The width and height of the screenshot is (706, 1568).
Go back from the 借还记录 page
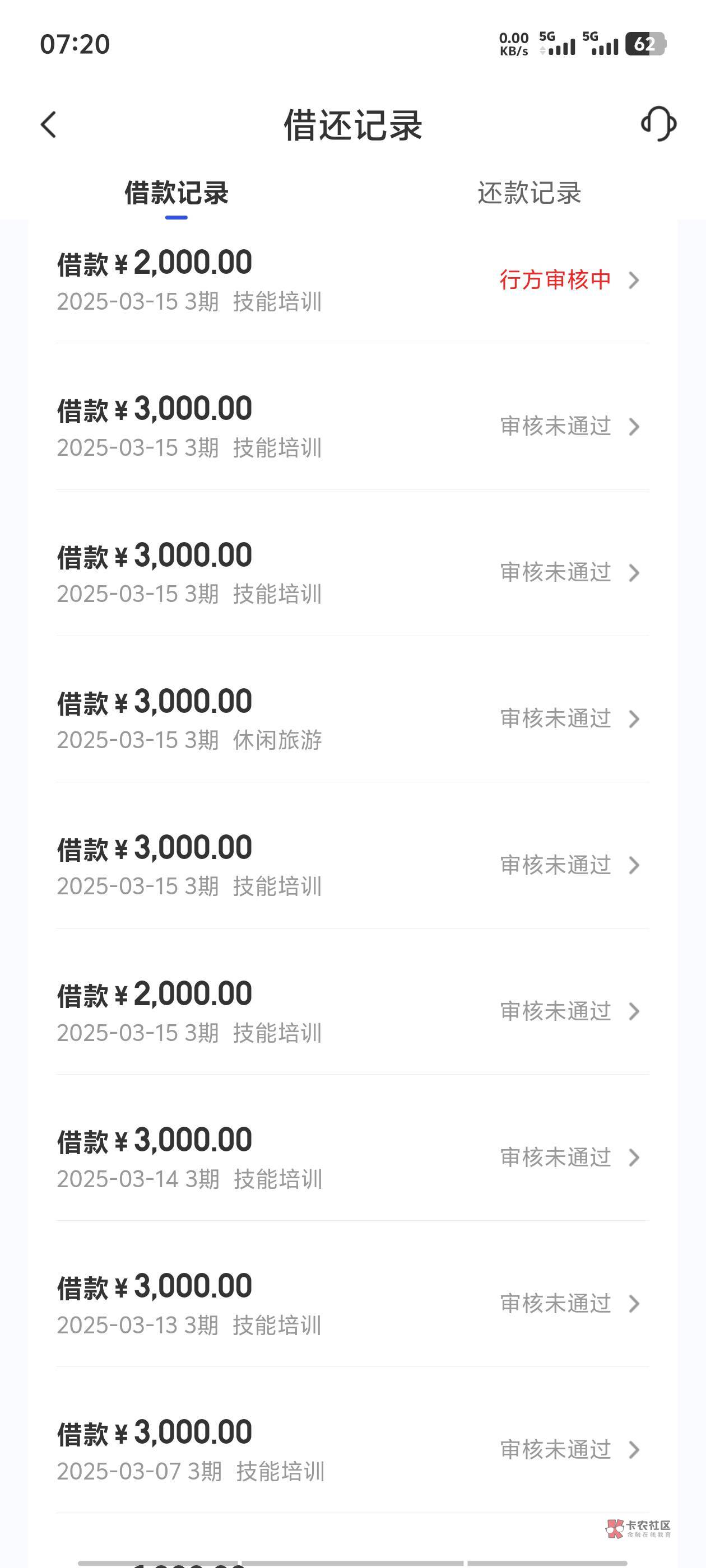tap(49, 125)
